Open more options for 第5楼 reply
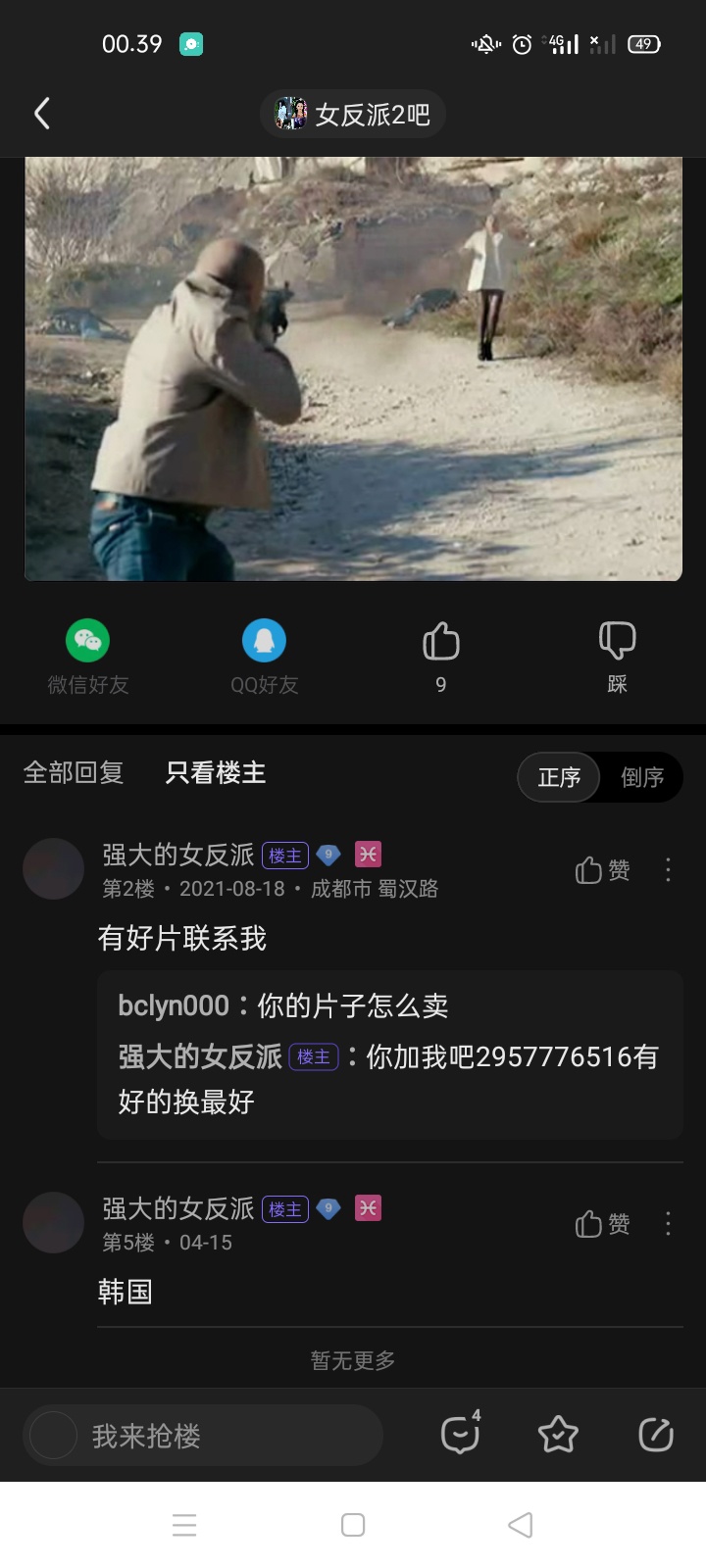 pos(669,1224)
